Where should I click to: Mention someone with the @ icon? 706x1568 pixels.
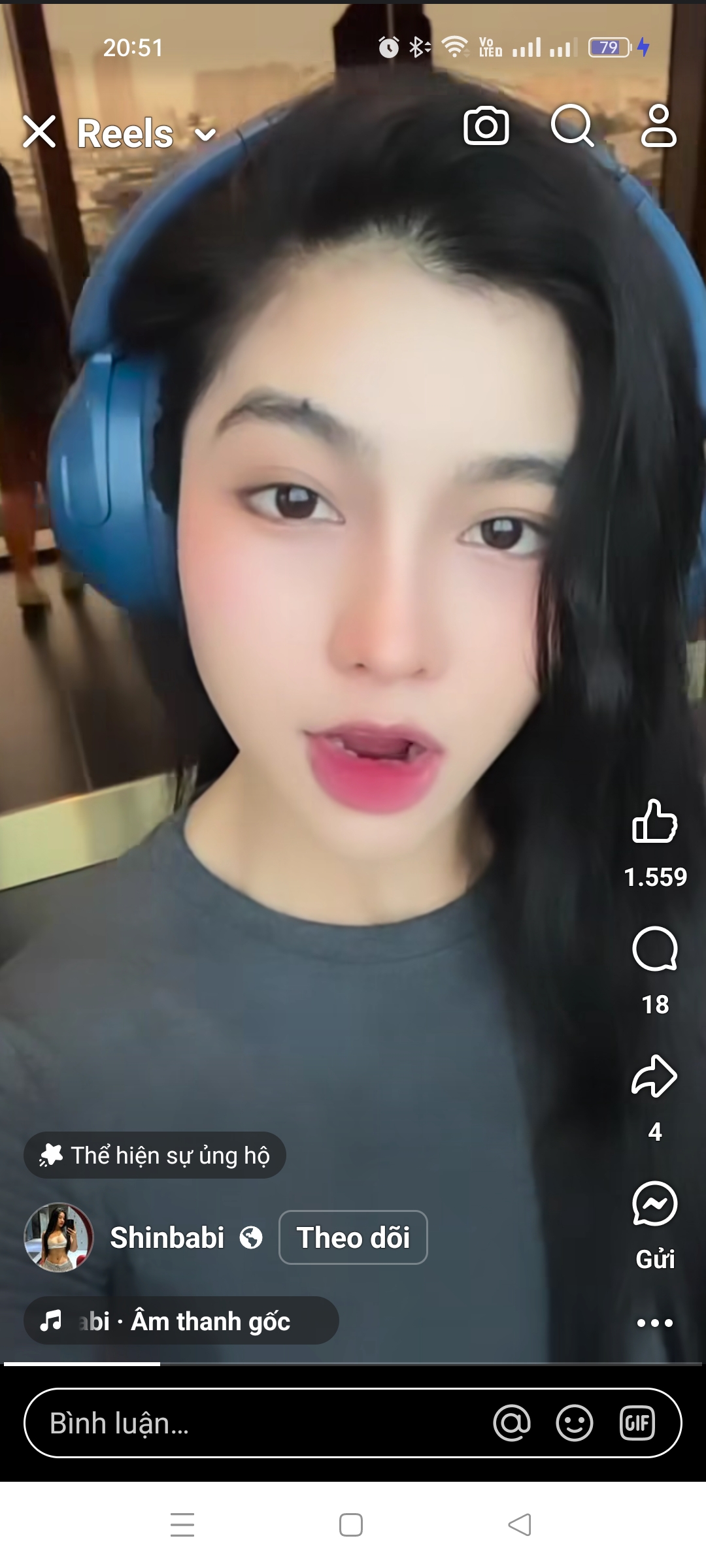[512, 1423]
